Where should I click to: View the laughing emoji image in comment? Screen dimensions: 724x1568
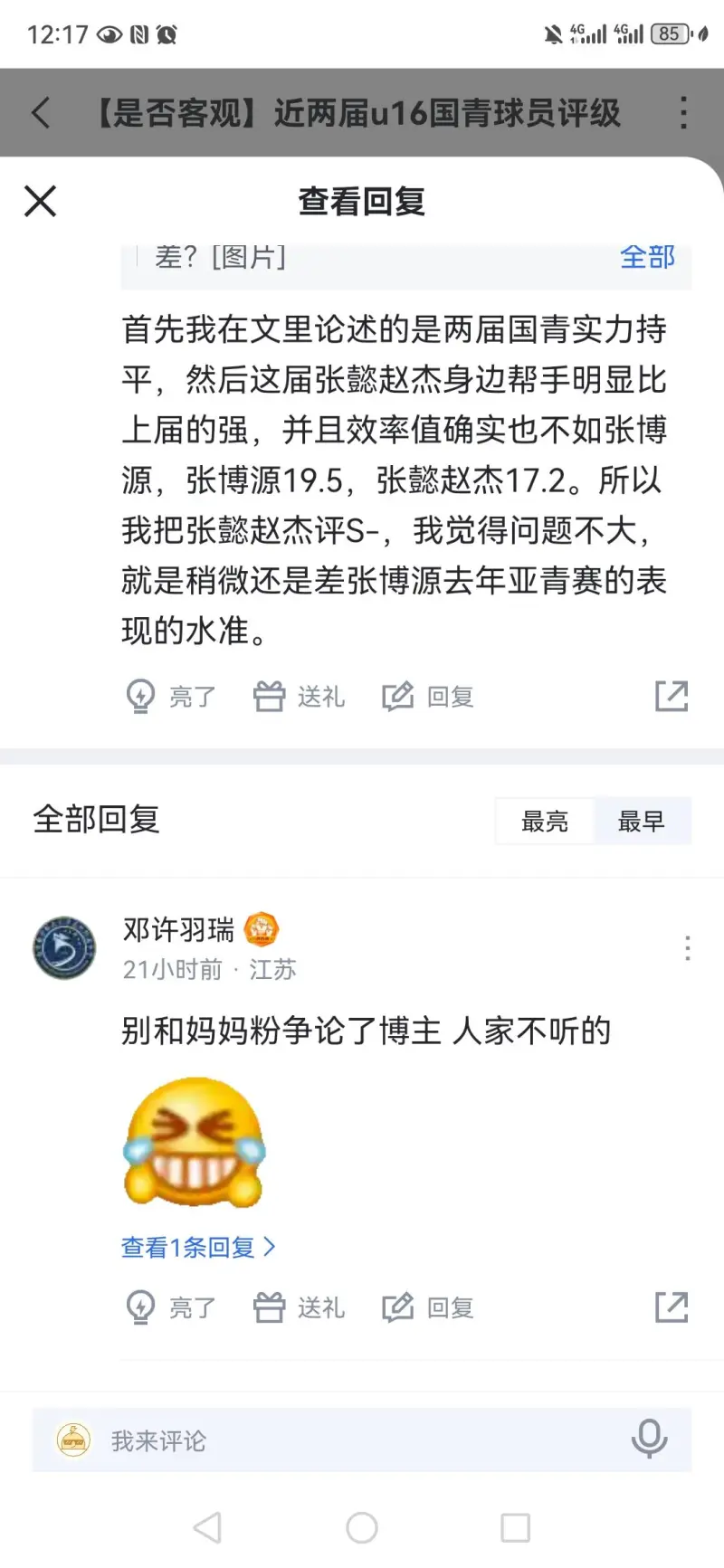point(195,1143)
